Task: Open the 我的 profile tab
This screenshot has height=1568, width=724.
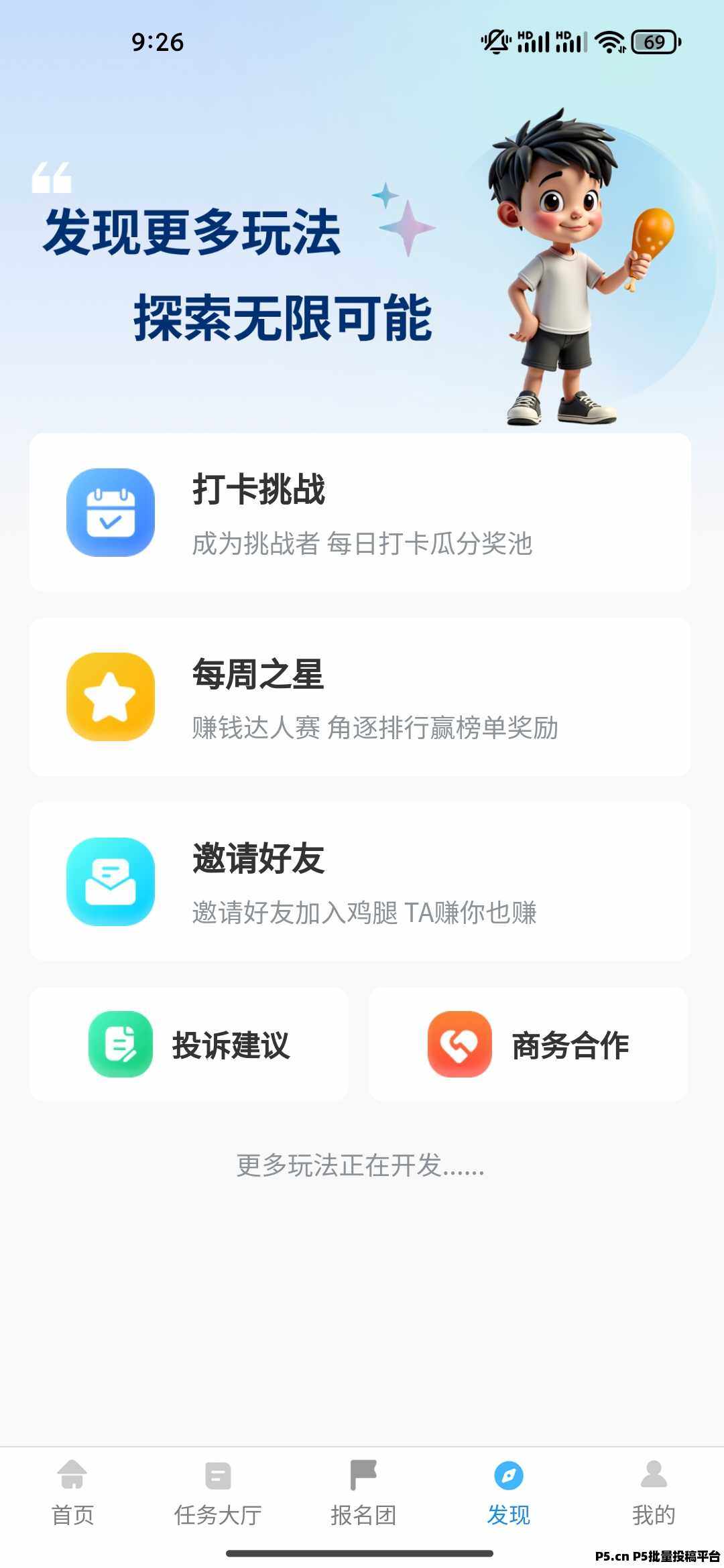Action: click(654, 1491)
